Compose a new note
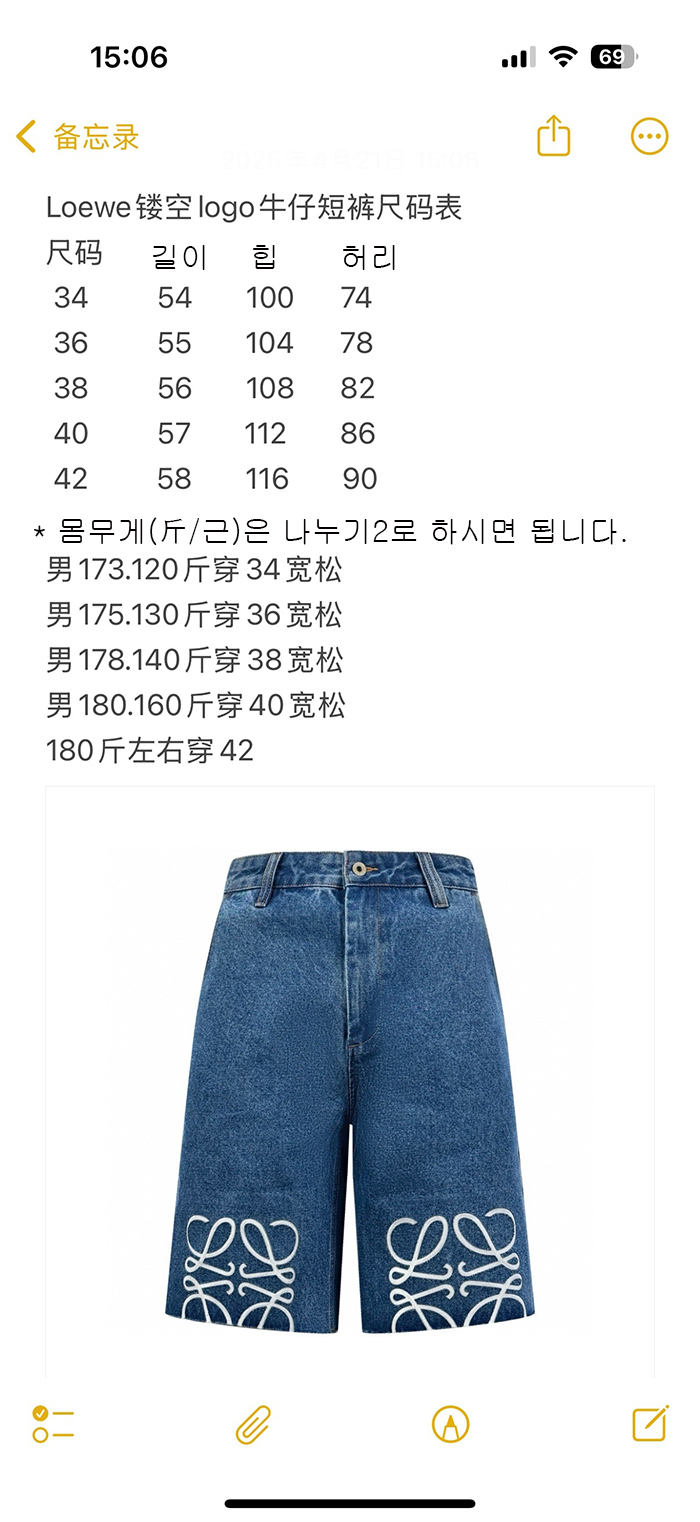The width and height of the screenshot is (700, 1522). 650,1423
